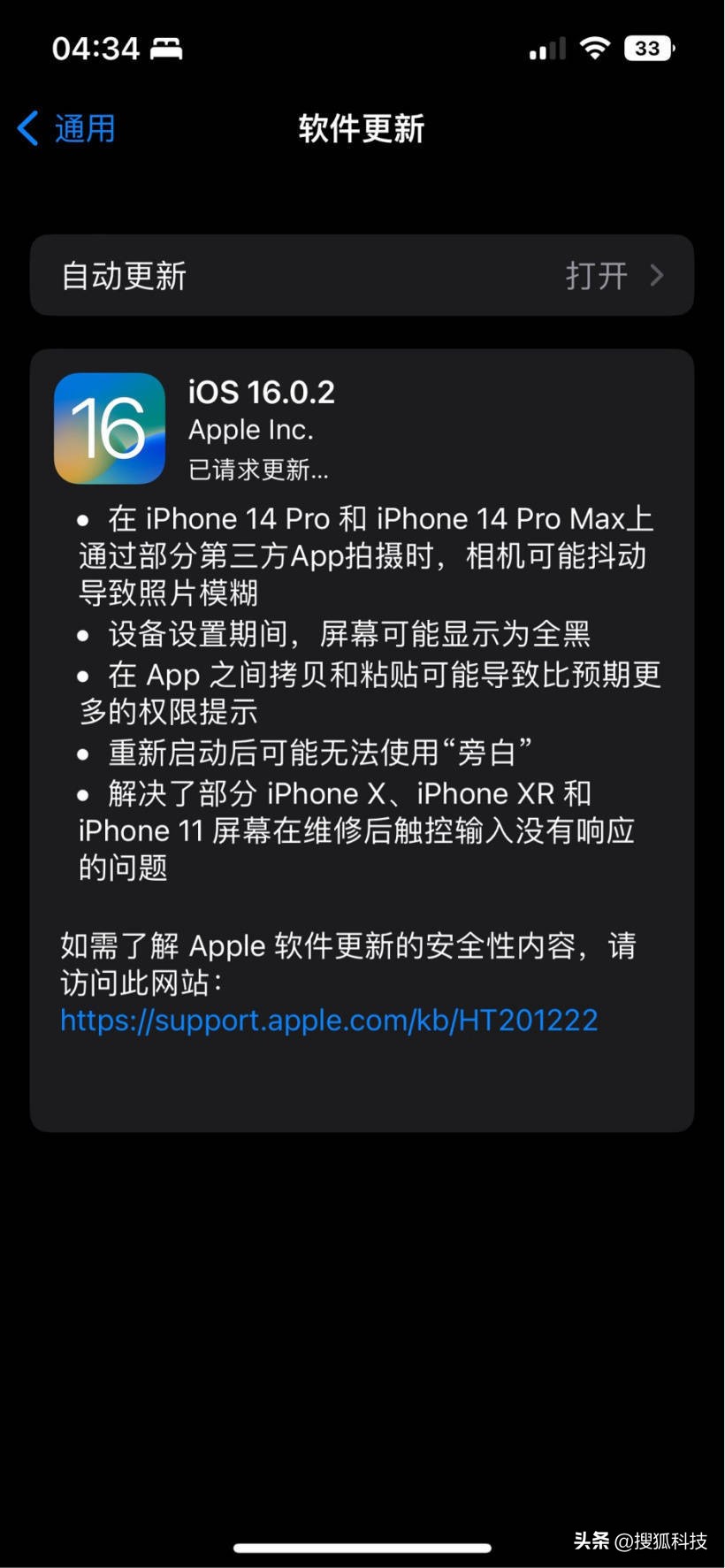
Task: Select 通用 to return to General
Action: point(84,128)
